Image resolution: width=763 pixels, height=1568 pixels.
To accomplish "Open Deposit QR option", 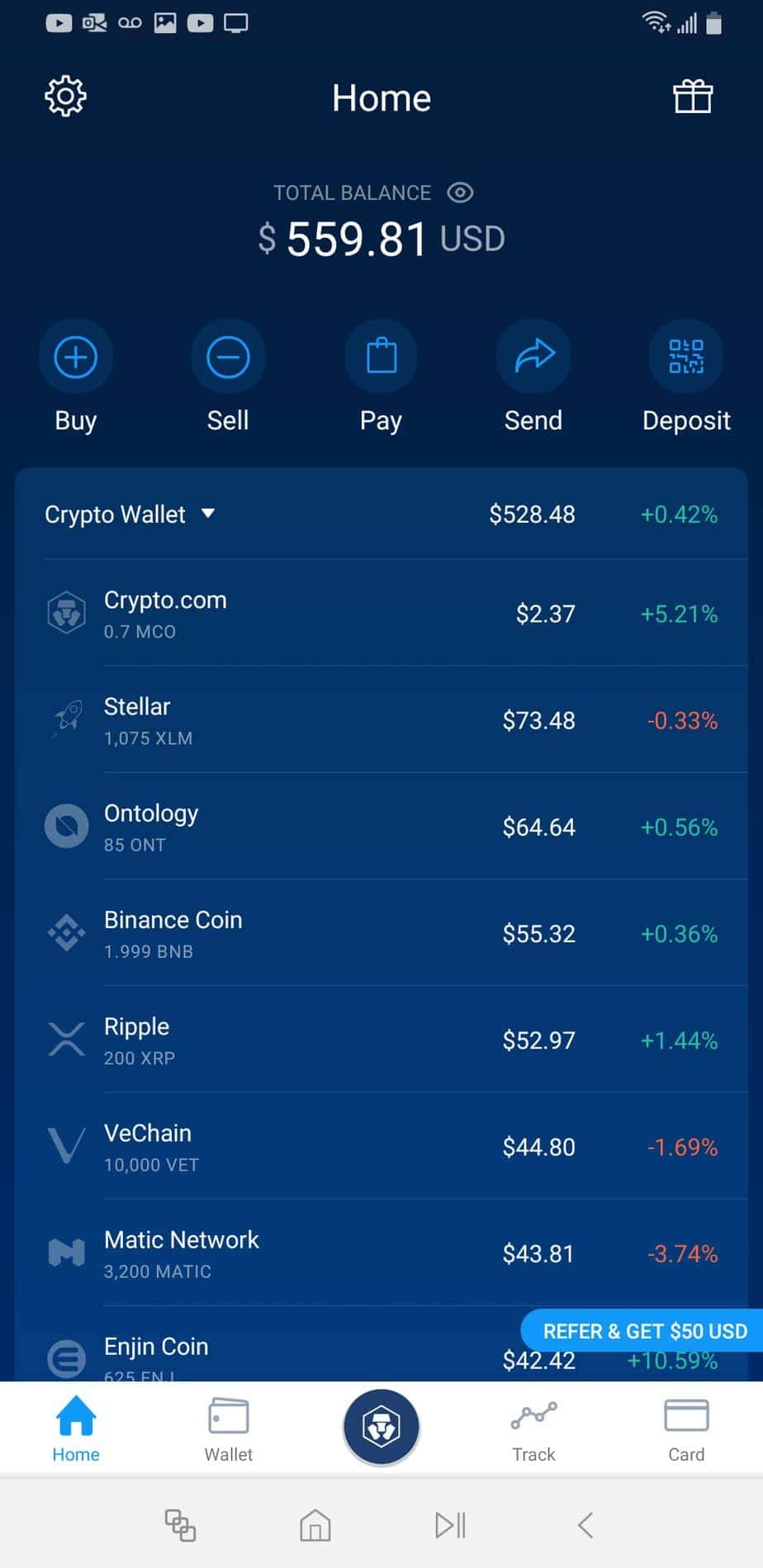I will click(686, 358).
